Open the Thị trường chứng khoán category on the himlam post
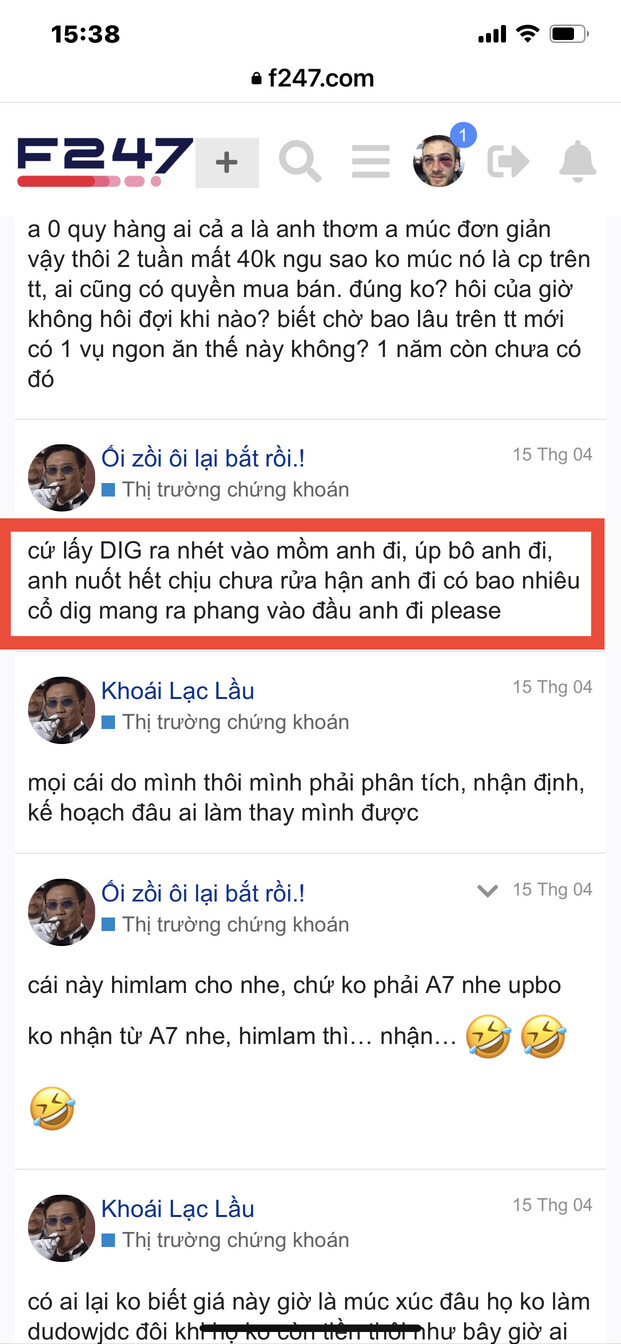The height and width of the screenshot is (1344, 621). pyautogui.click(x=235, y=924)
